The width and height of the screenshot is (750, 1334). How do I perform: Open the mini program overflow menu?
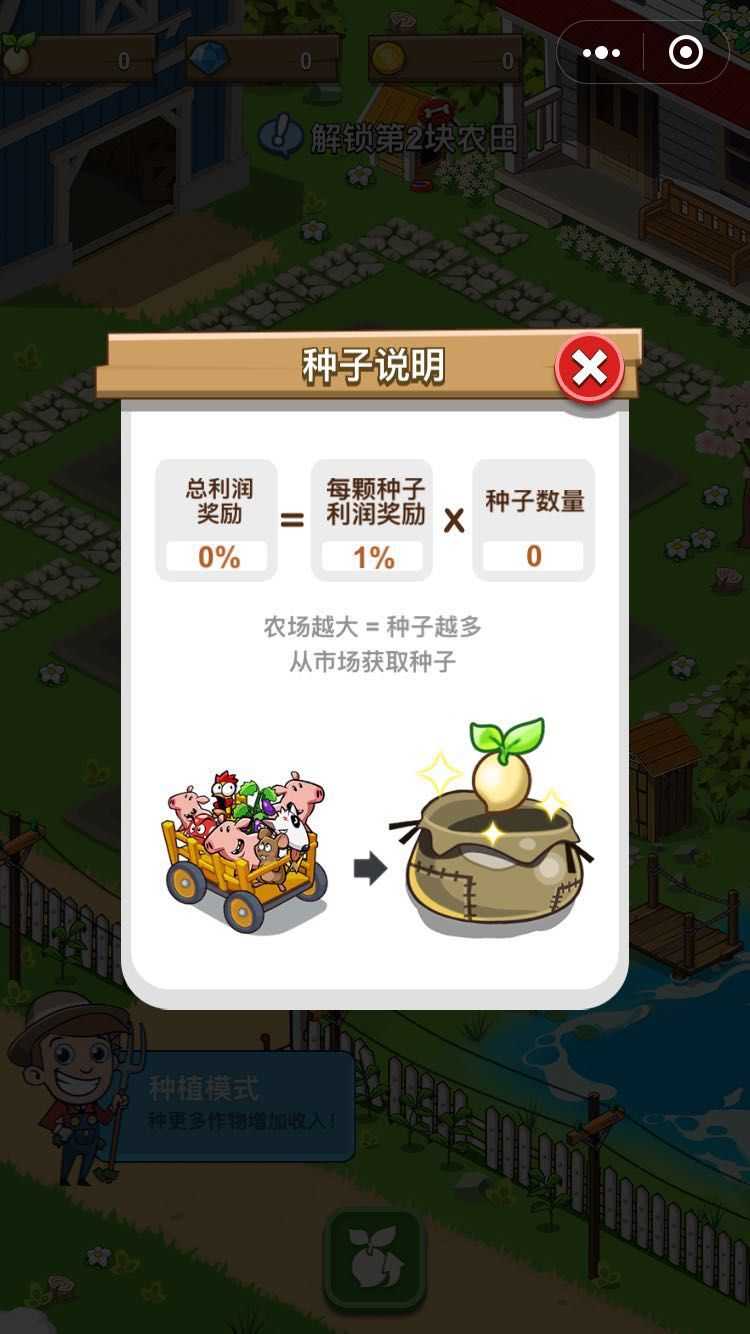point(601,53)
